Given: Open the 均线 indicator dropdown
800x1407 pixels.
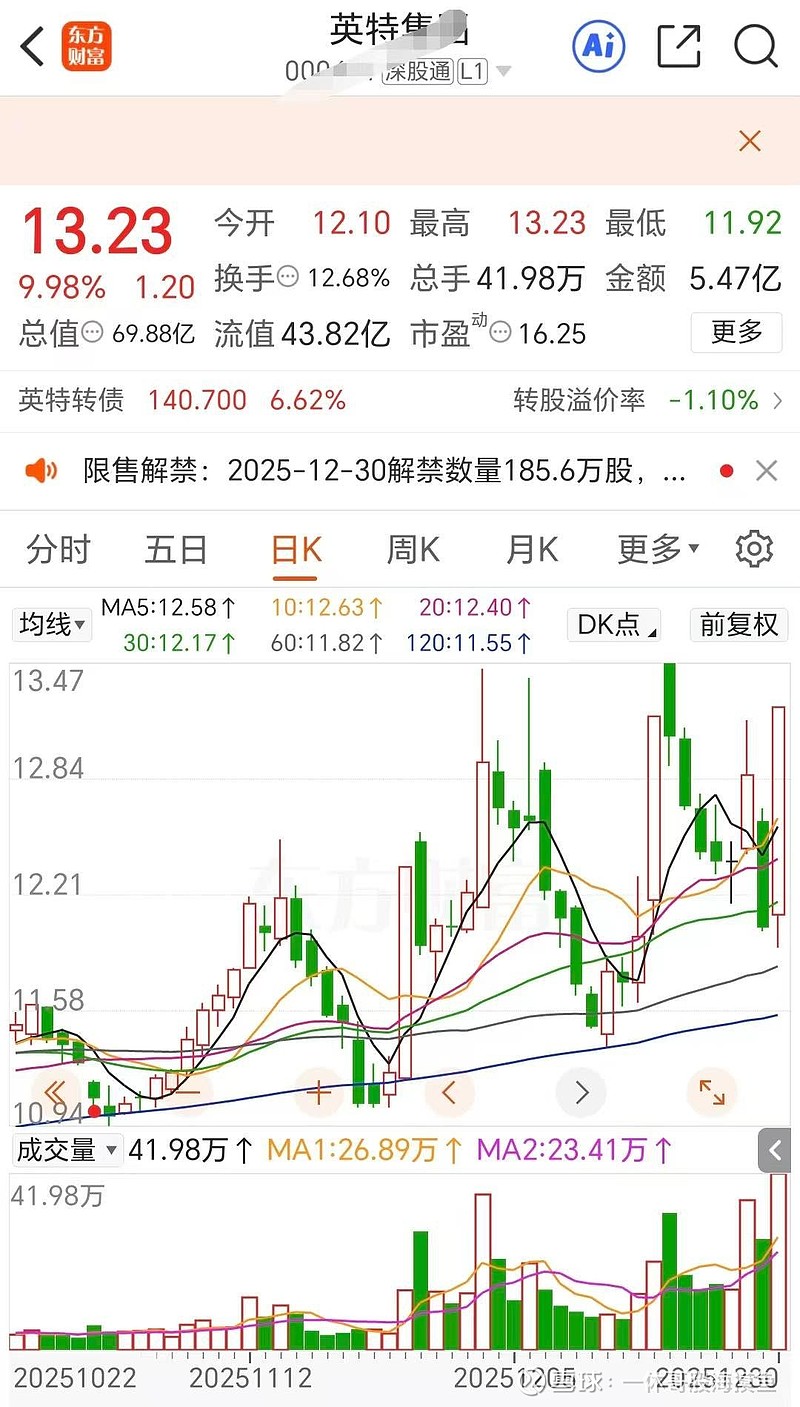Looking at the screenshot, I should pyautogui.click(x=51, y=624).
